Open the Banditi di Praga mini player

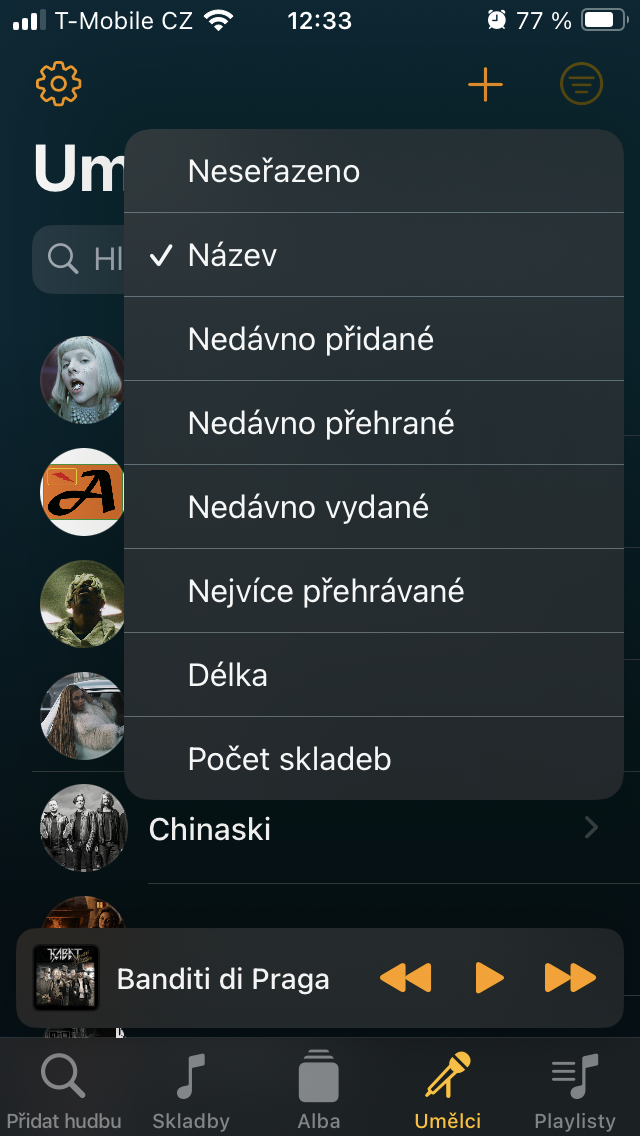click(x=222, y=979)
